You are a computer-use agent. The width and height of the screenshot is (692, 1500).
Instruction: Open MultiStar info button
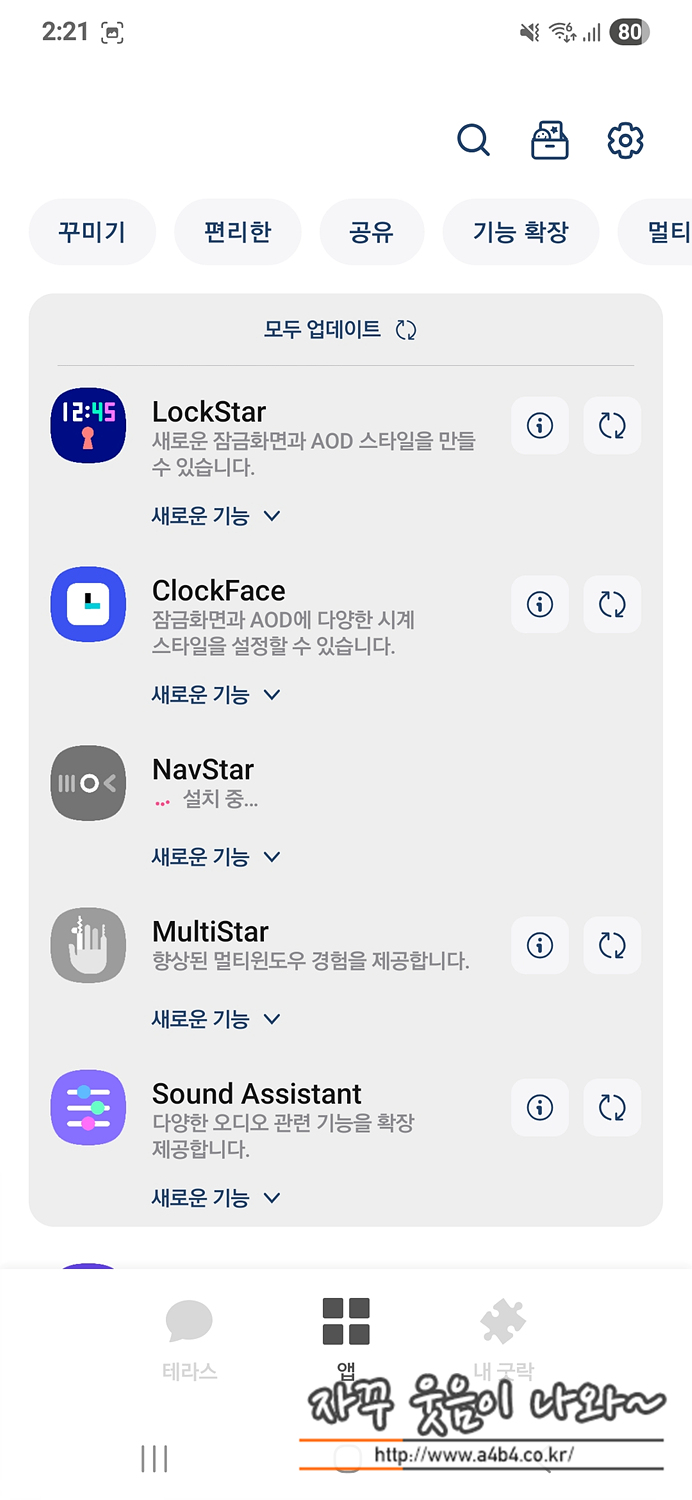coord(540,945)
